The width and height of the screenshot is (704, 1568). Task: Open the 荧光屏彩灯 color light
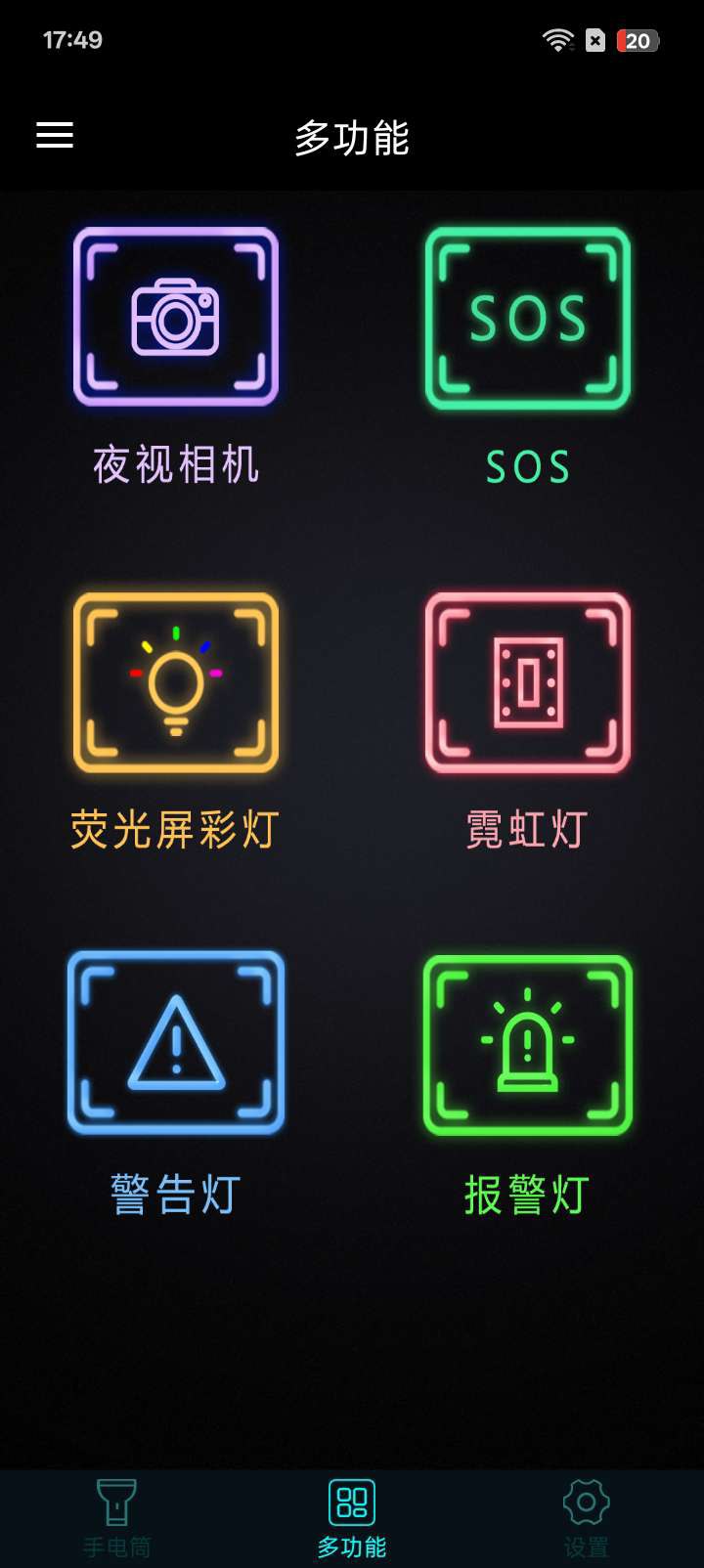coord(176,682)
